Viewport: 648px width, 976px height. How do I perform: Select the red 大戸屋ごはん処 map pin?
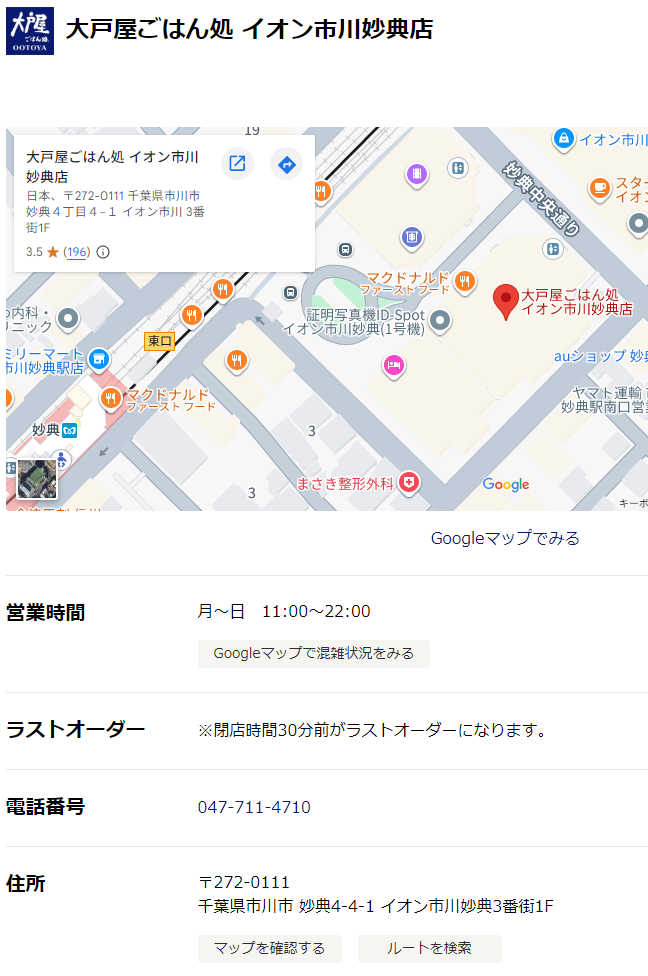507,298
